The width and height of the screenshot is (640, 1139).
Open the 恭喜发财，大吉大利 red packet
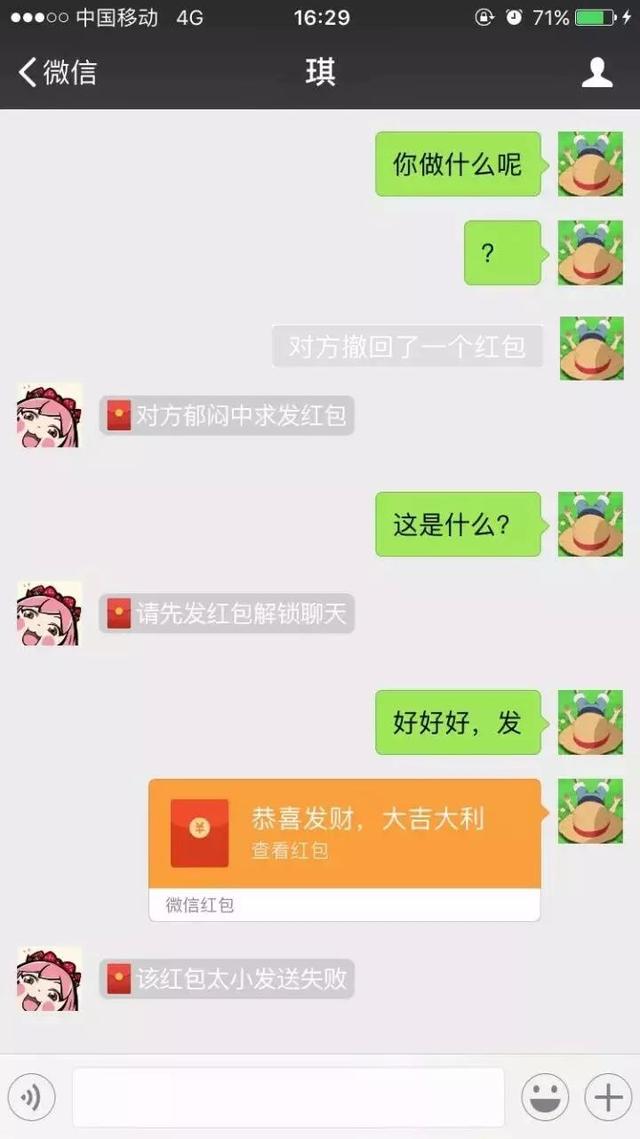point(344,833)
